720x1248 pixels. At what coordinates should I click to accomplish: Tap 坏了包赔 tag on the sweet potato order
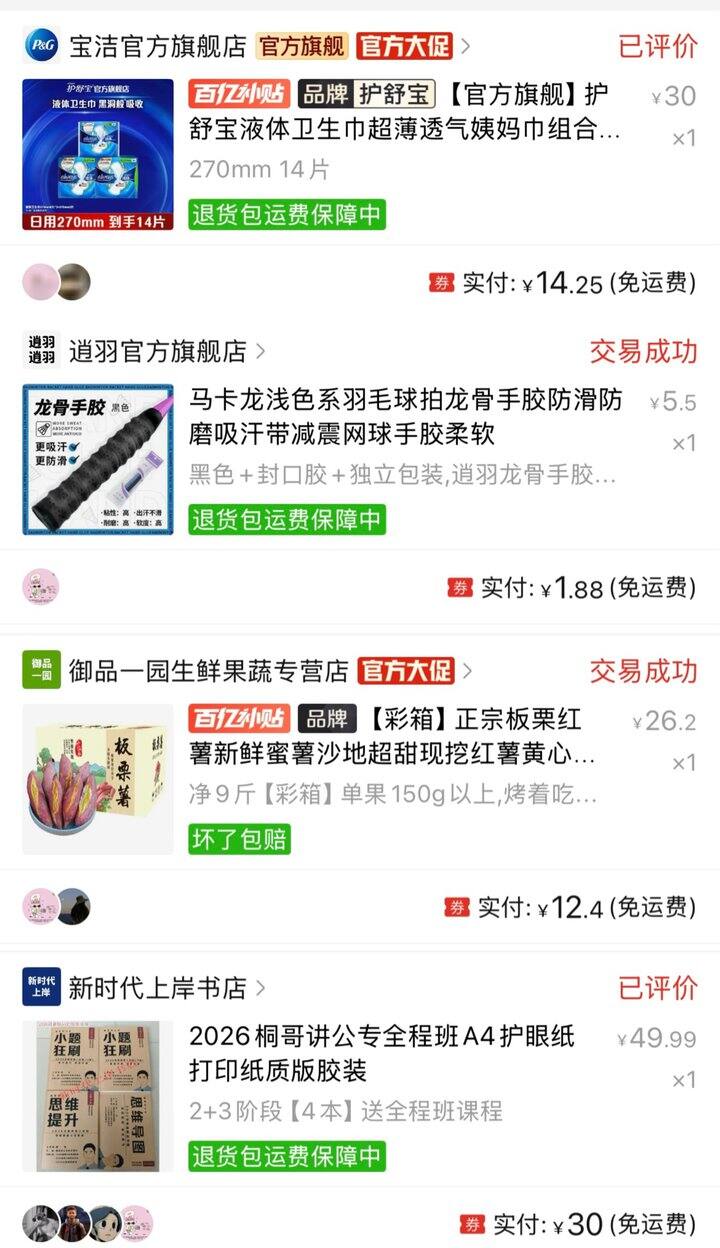[240, 838]
